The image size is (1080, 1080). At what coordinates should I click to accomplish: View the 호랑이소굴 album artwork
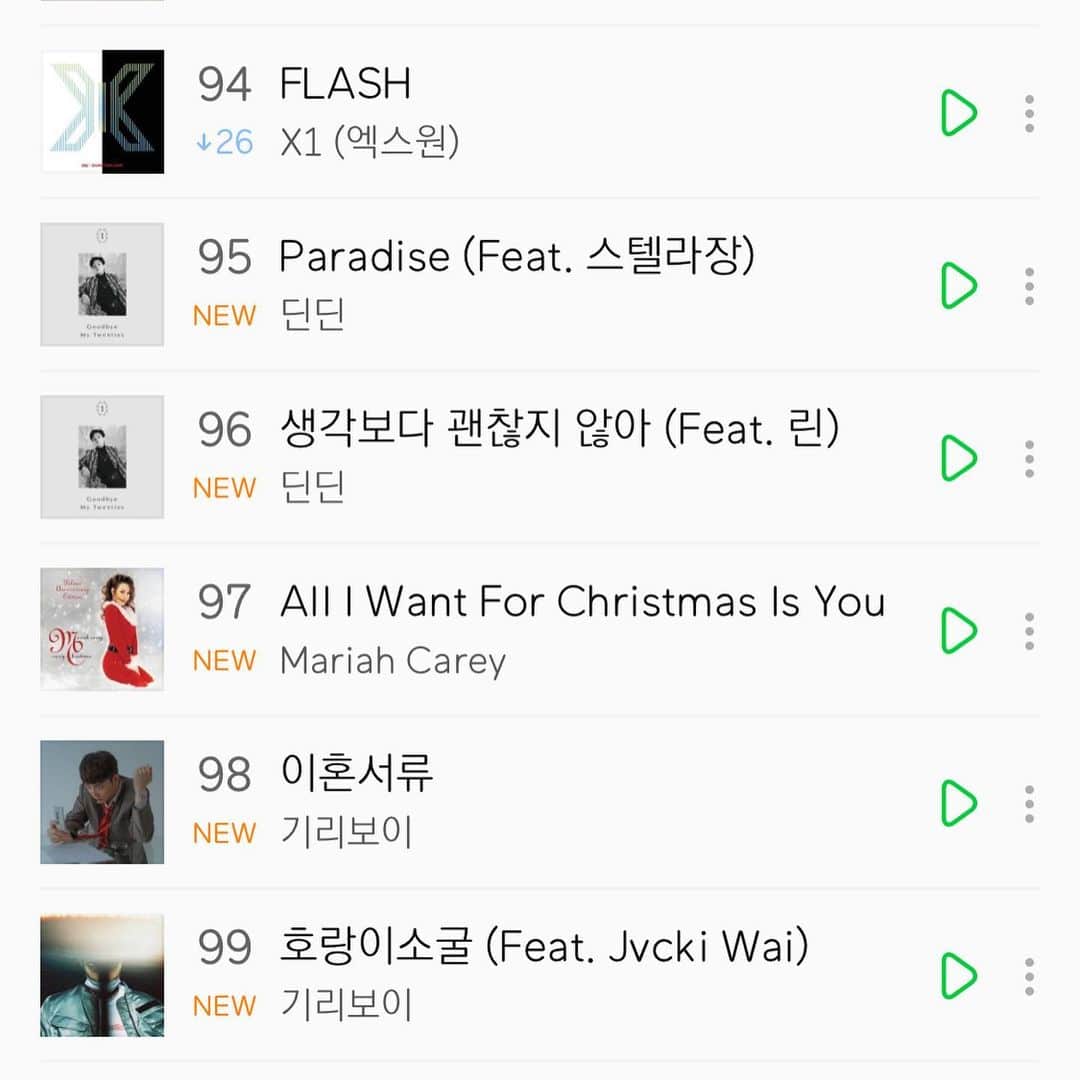click(x=102, y=975)
